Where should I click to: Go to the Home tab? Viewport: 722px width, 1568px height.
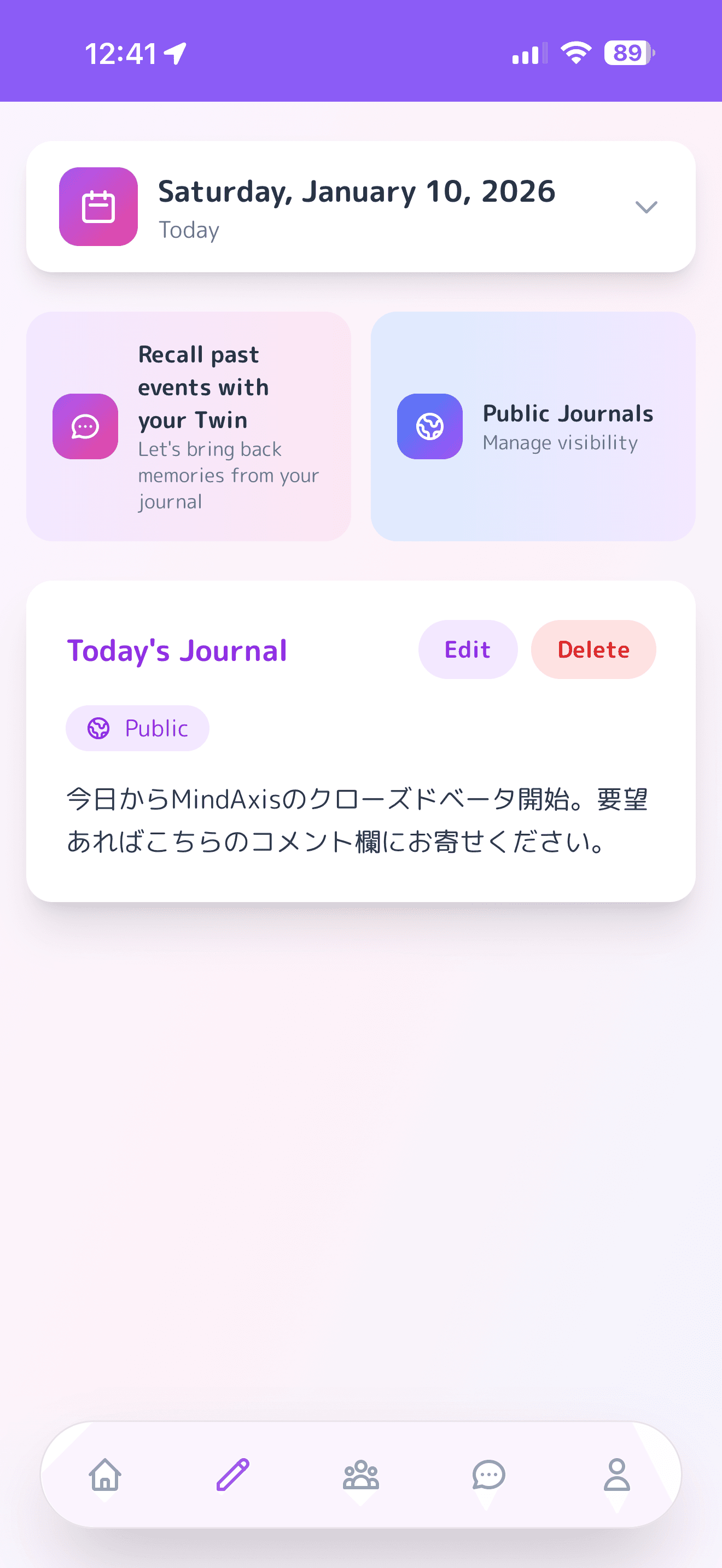click(x=106, y=1475)
